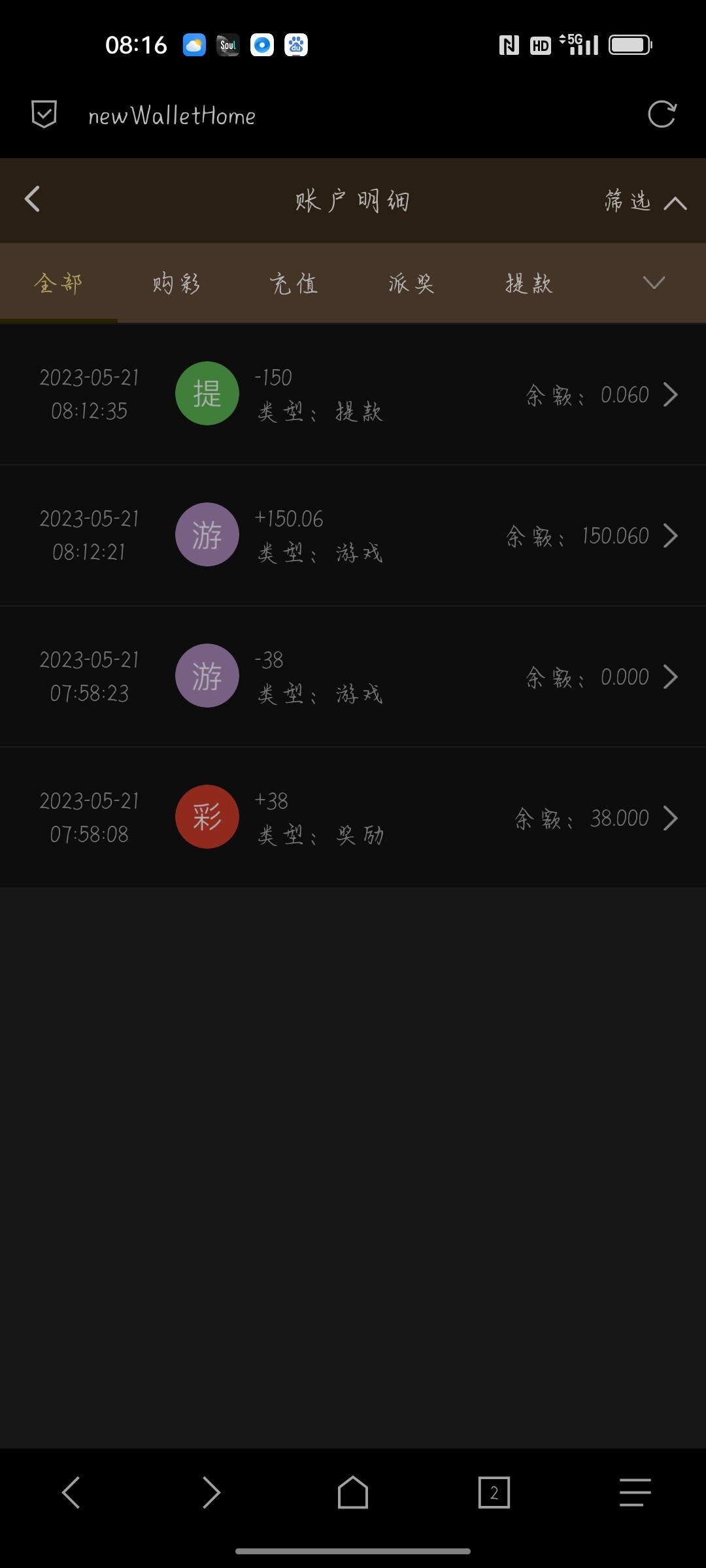Go back from the 账户明细 page
Viewport: 706px width, 1568px height.
(x=33, y=199)
